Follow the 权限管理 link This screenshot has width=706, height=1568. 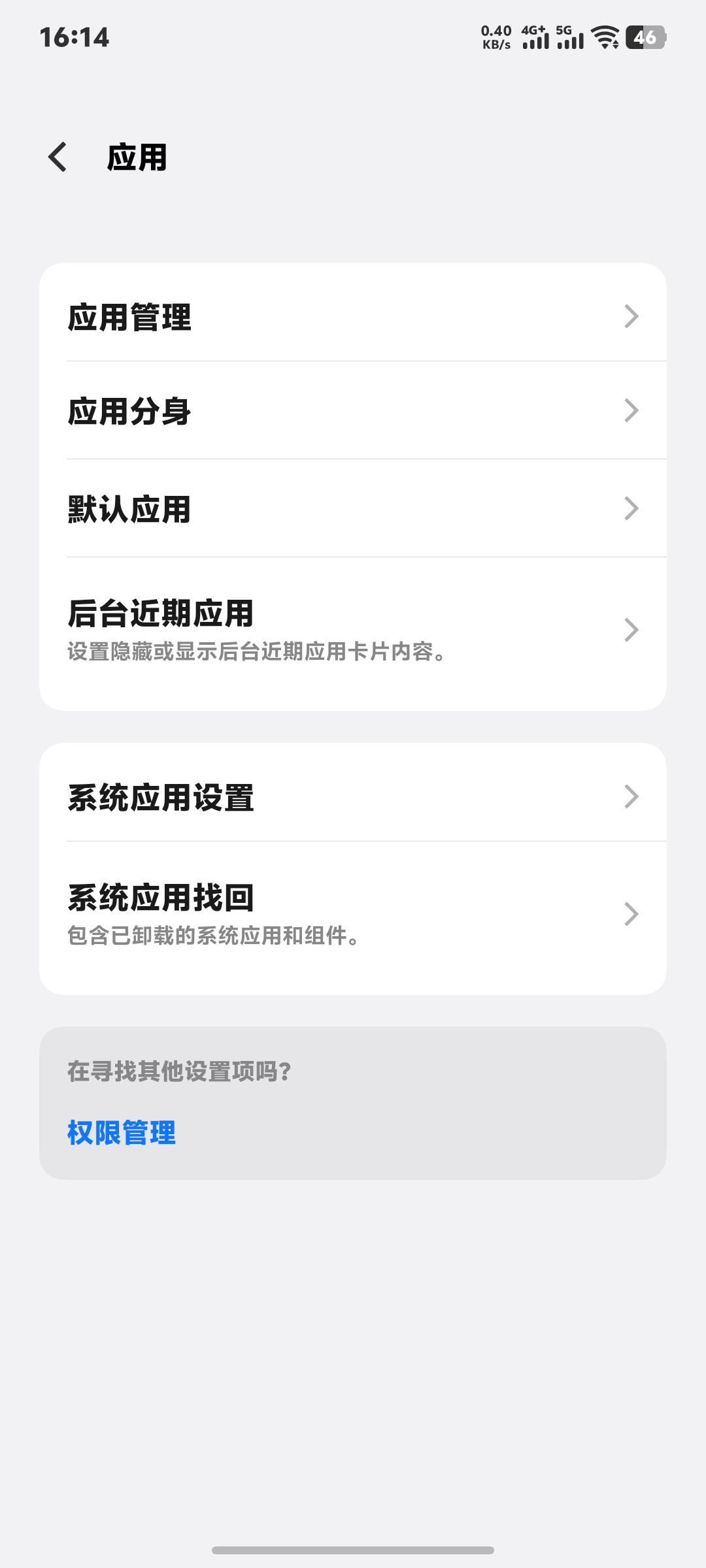tap(122, 1132)
